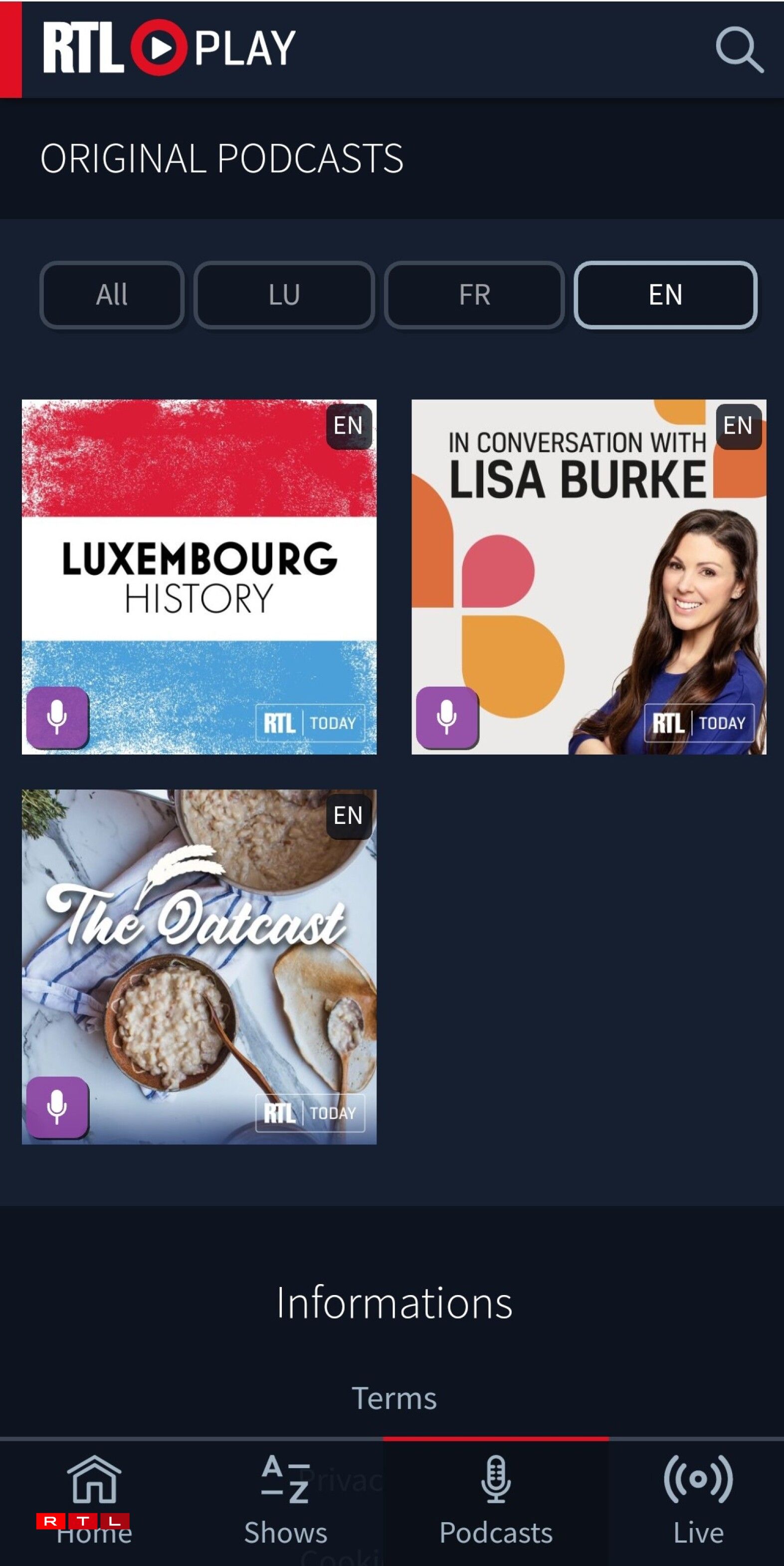The width and height of the screenshot is (784, 1566).
Task: Show FR podcasts only
Action: 474,295
